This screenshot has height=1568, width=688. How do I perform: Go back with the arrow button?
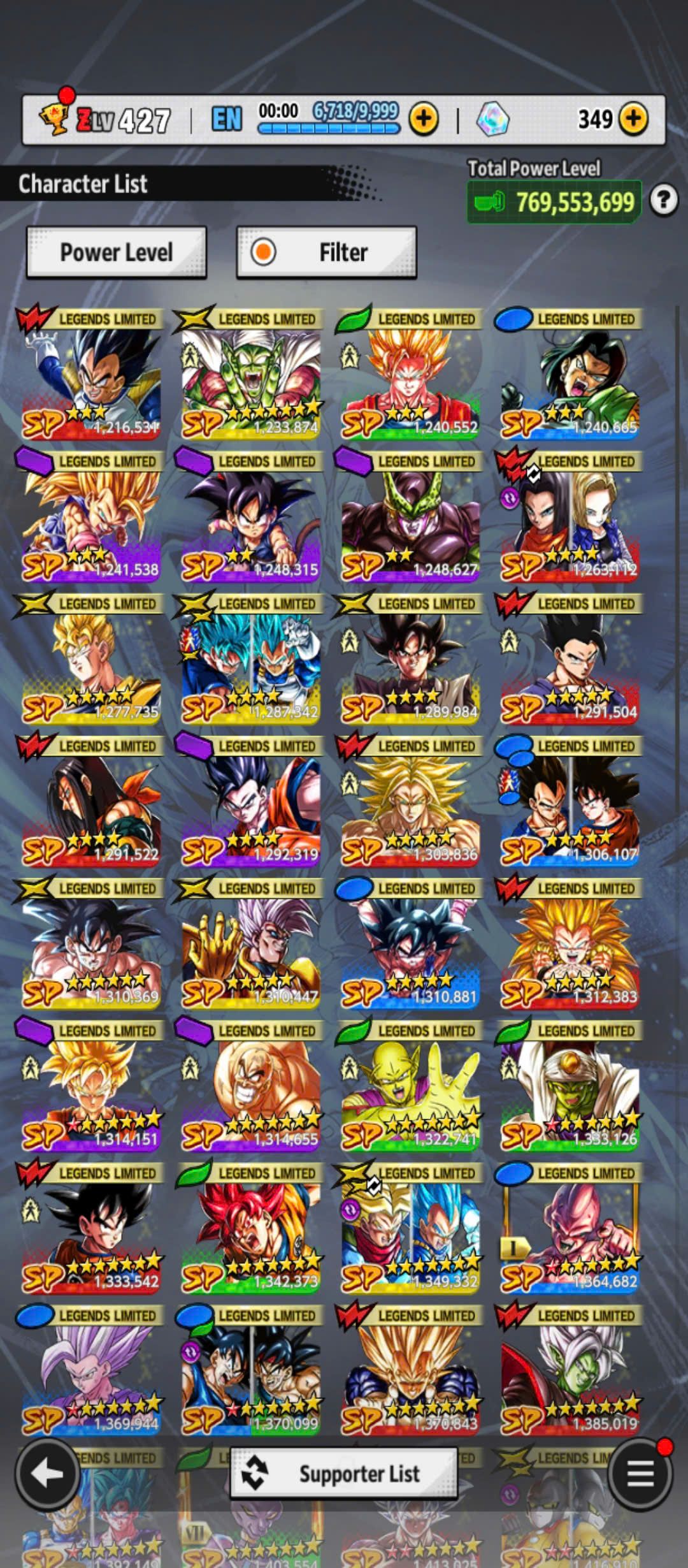(47, 1474)
